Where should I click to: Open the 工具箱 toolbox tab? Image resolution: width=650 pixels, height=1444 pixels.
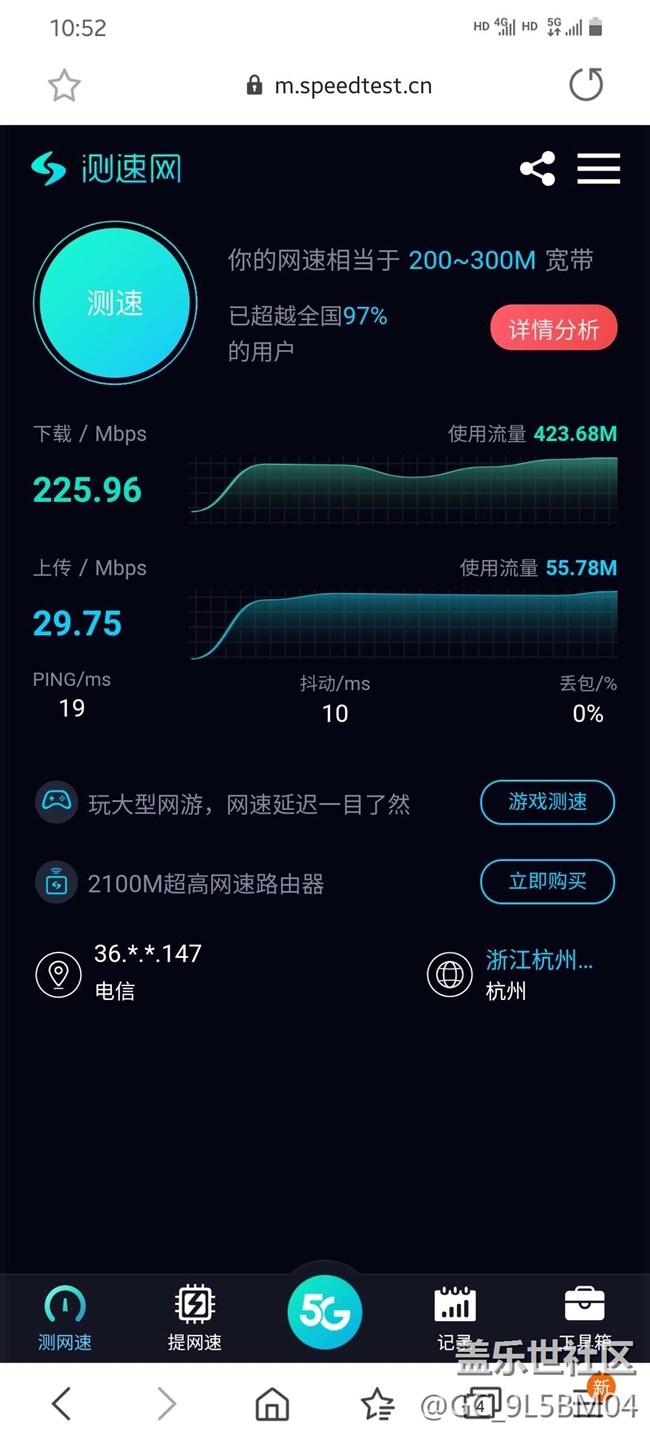(584, 1318)
